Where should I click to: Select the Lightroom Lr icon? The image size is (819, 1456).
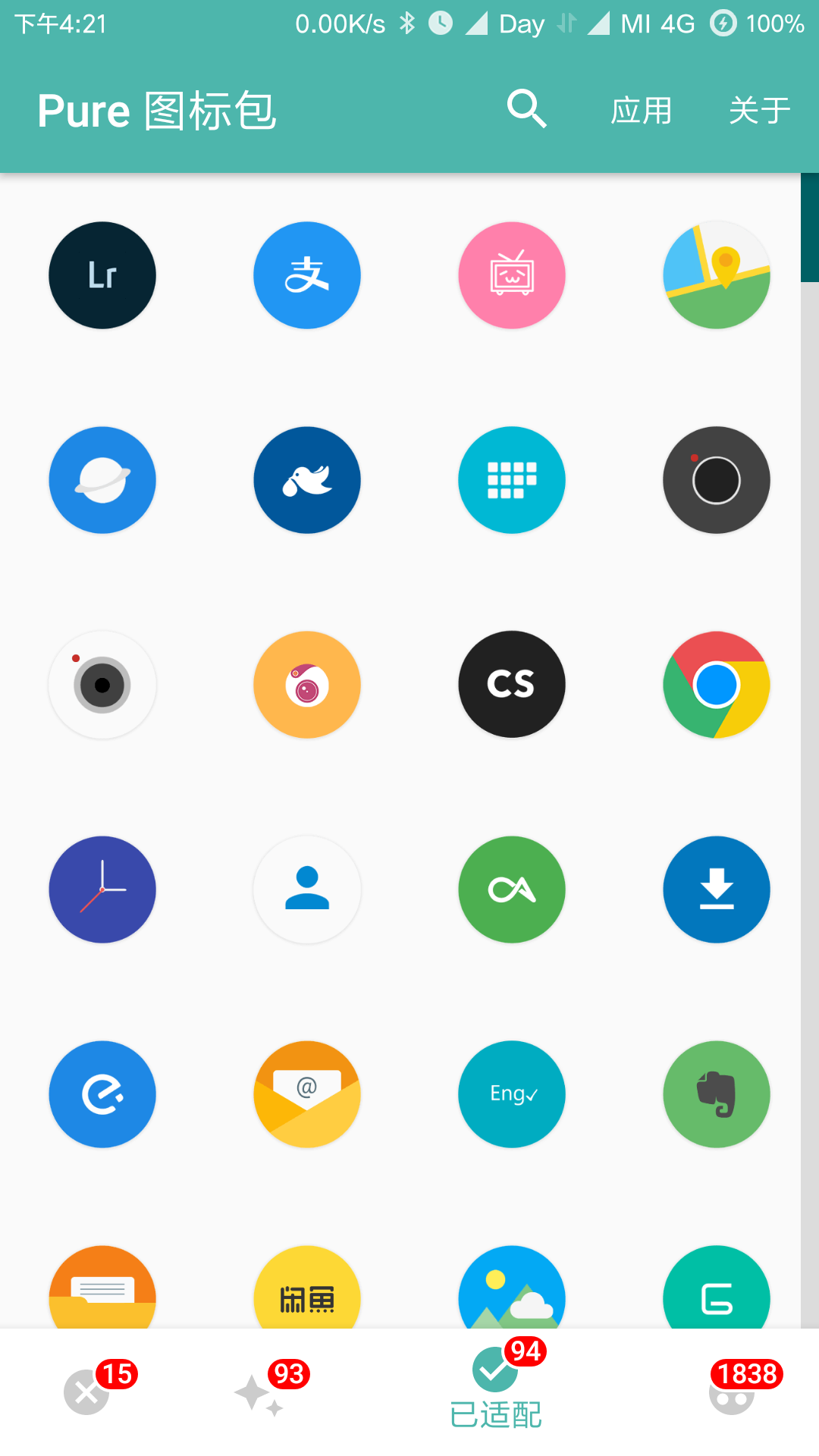click(x=102, y=275)
